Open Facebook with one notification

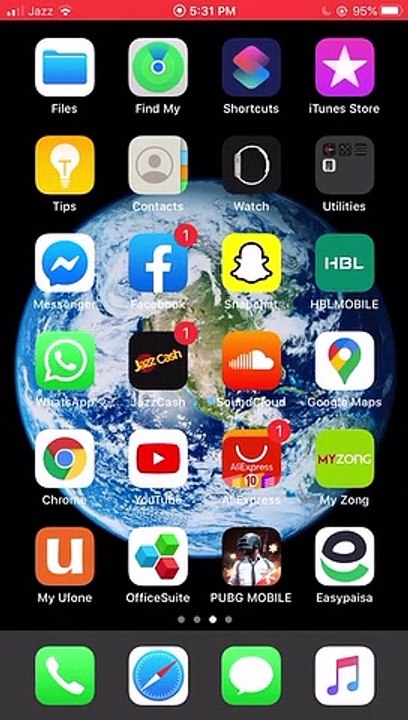pyautogui.click(x=158, y=263)
